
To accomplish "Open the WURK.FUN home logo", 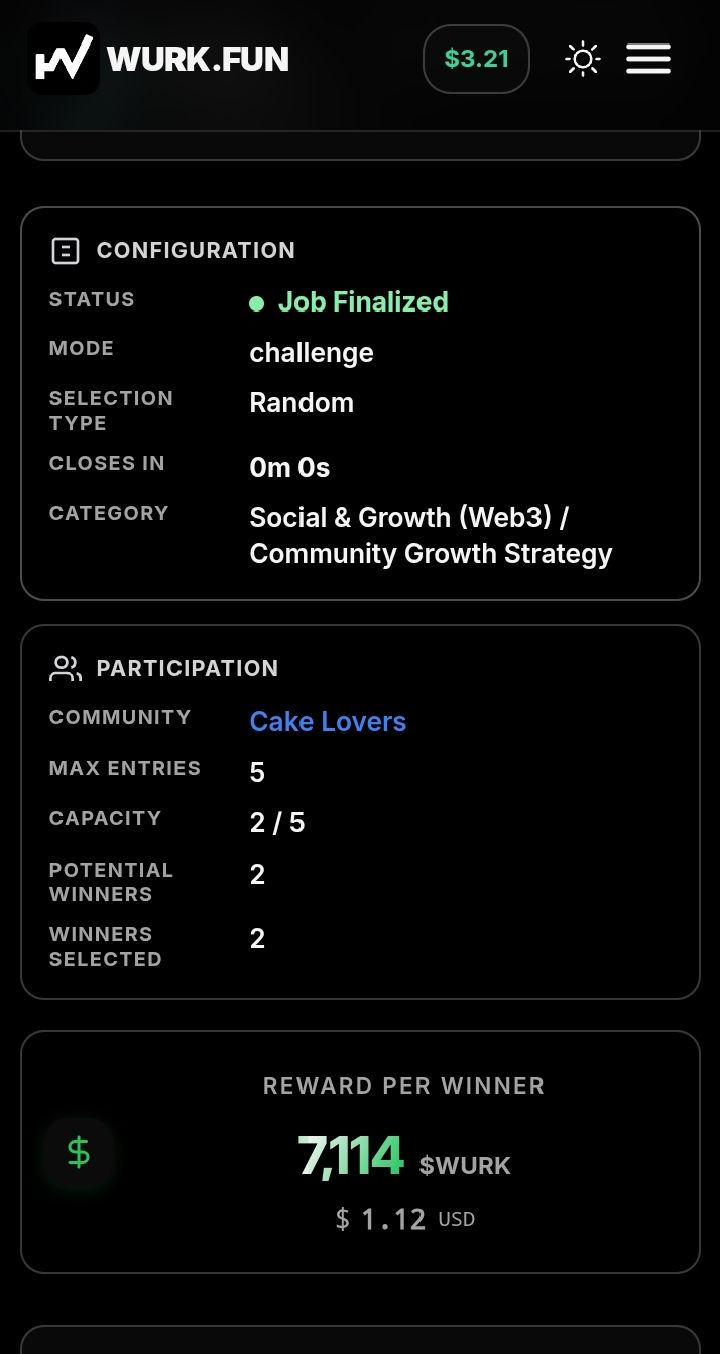I will click(x=158, y=59).
